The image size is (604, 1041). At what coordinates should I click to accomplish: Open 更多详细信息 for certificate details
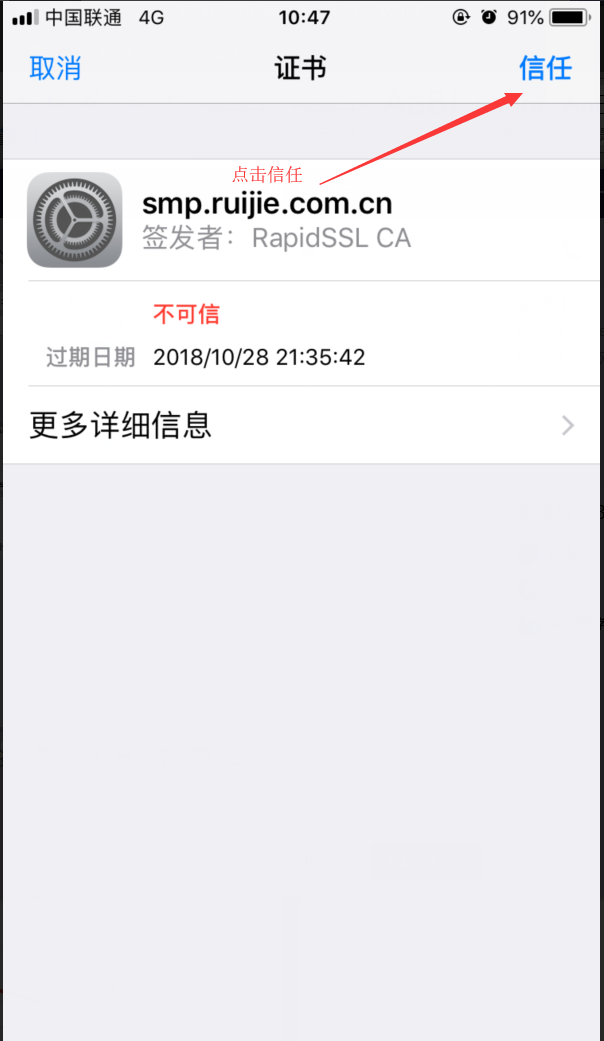click(x=300, y=425)
